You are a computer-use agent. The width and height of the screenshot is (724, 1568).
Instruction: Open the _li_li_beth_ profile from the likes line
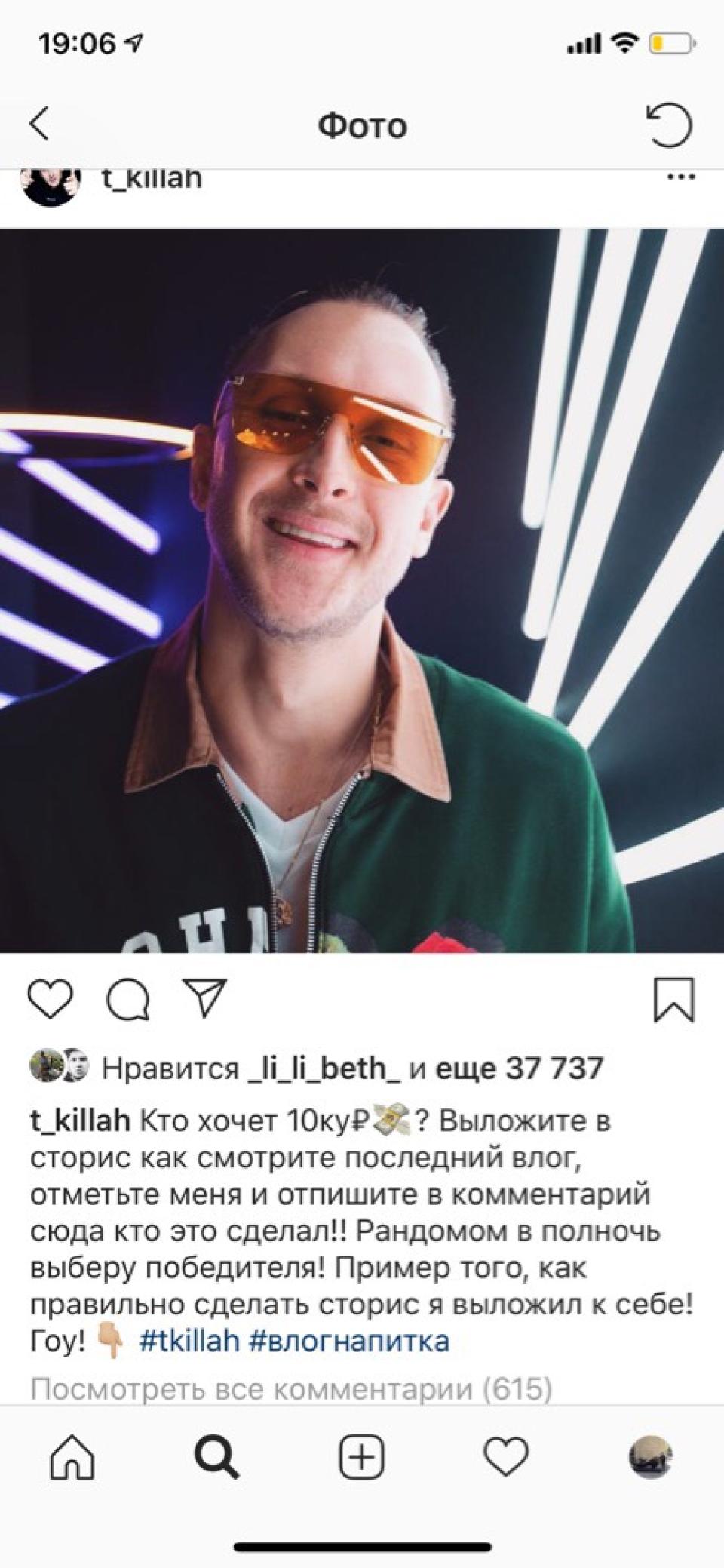tap(324, 1068)
